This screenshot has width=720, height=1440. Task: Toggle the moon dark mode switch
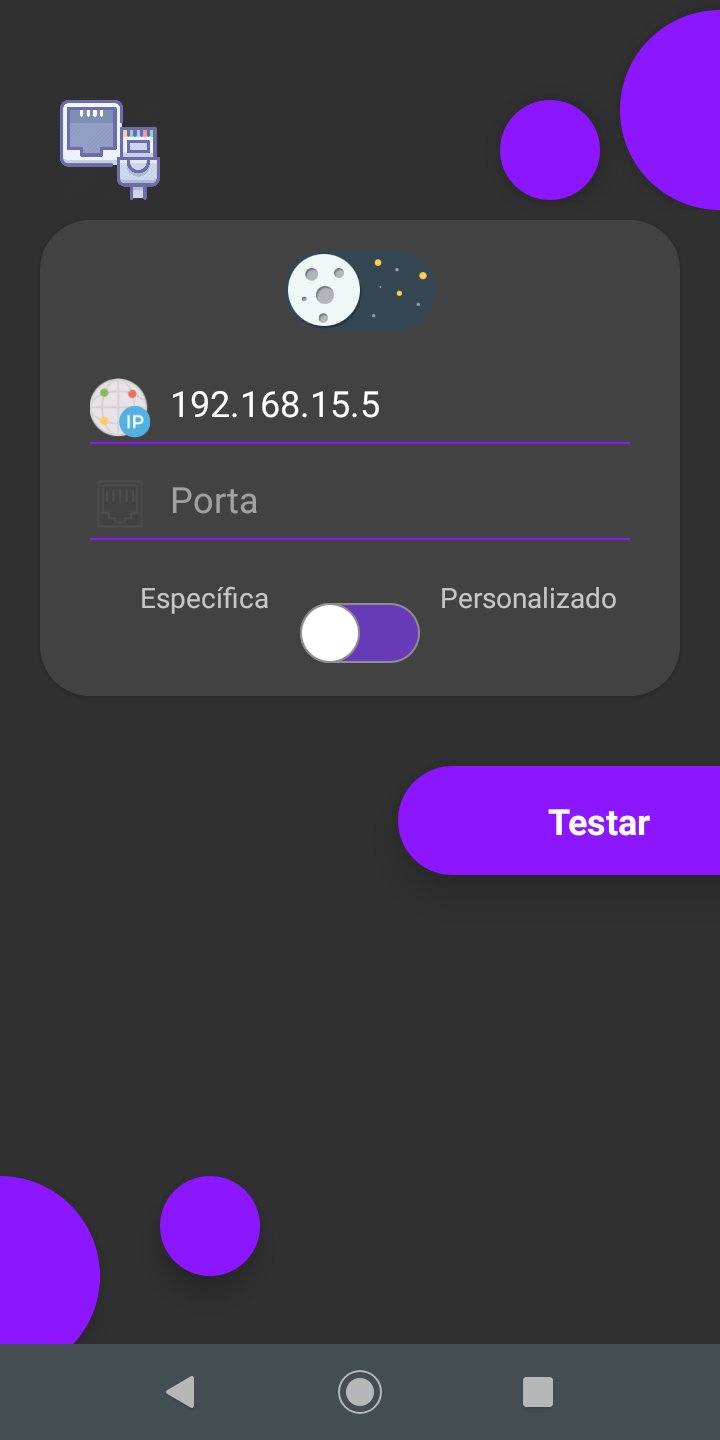click(x=361, y=290)
